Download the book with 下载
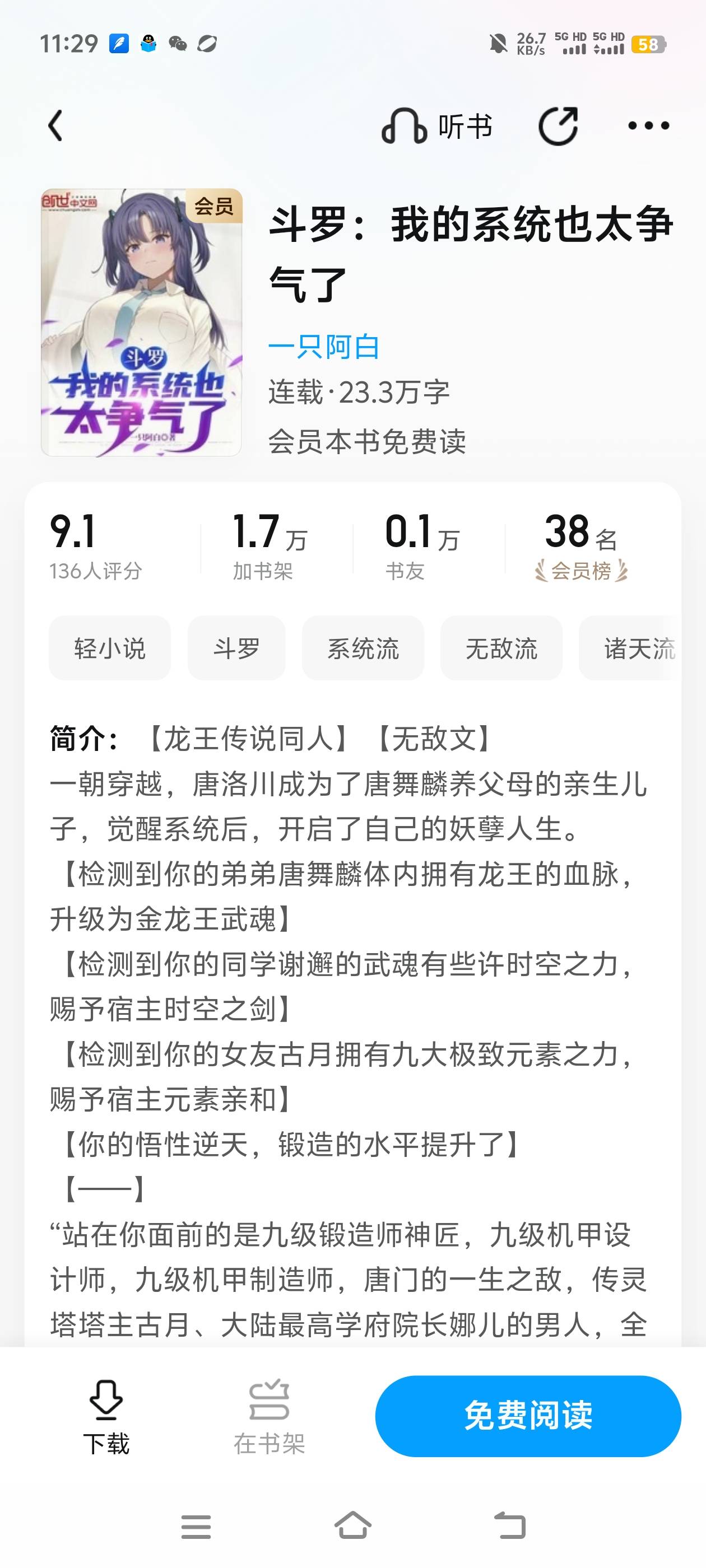The image size is (706, 1568). pos(106,1416)
